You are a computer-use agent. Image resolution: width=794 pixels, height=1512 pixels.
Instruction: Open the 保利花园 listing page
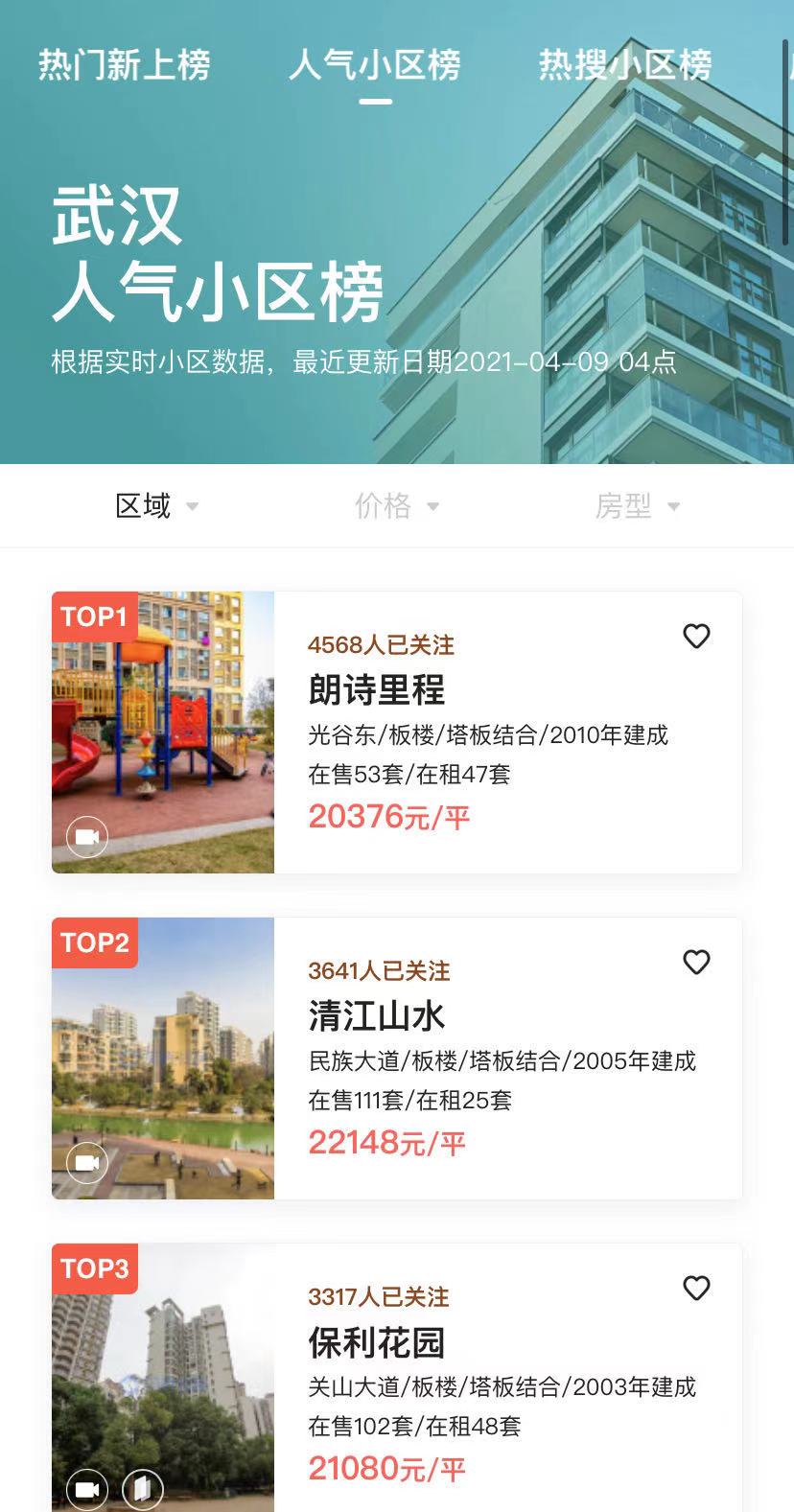[376, 1343]
